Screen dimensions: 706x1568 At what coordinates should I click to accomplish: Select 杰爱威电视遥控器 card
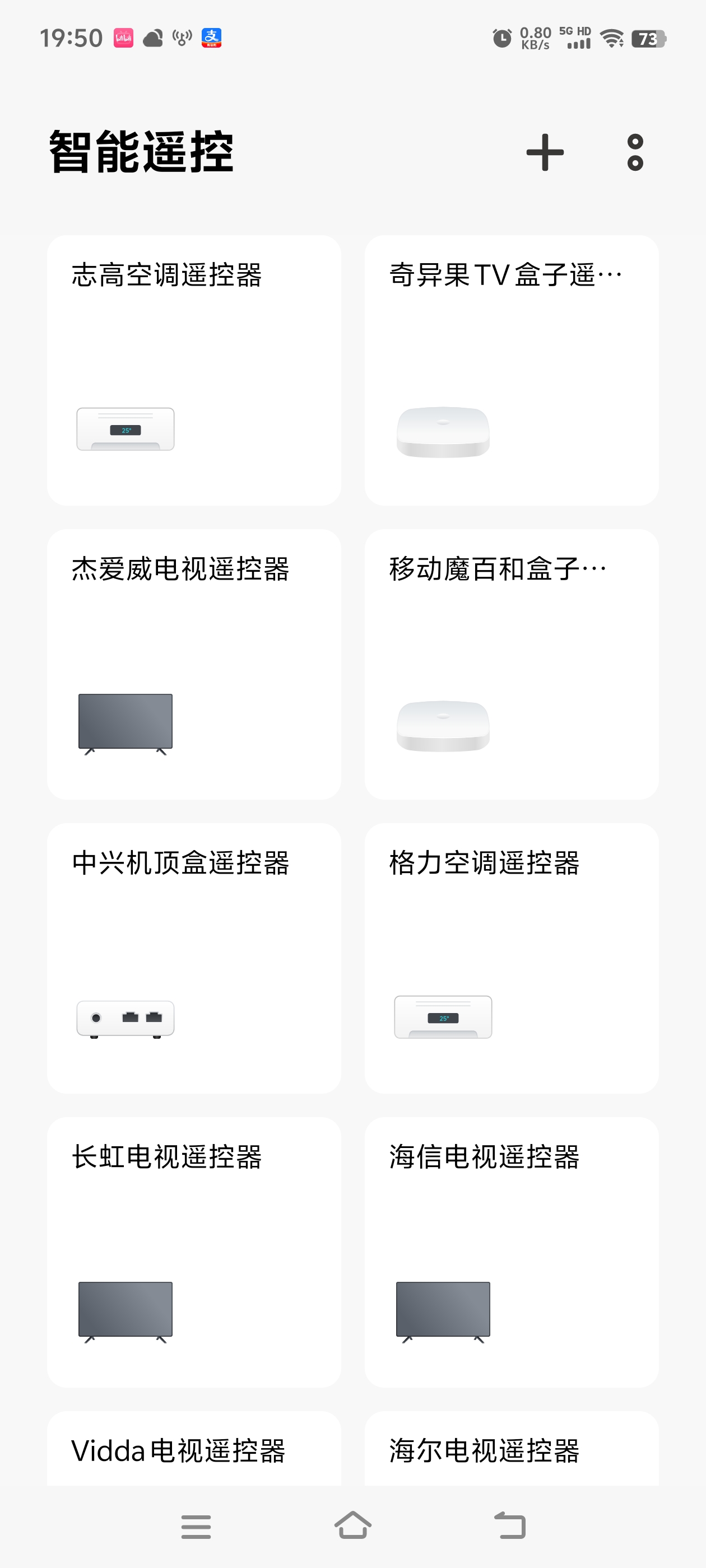(194, 664)
